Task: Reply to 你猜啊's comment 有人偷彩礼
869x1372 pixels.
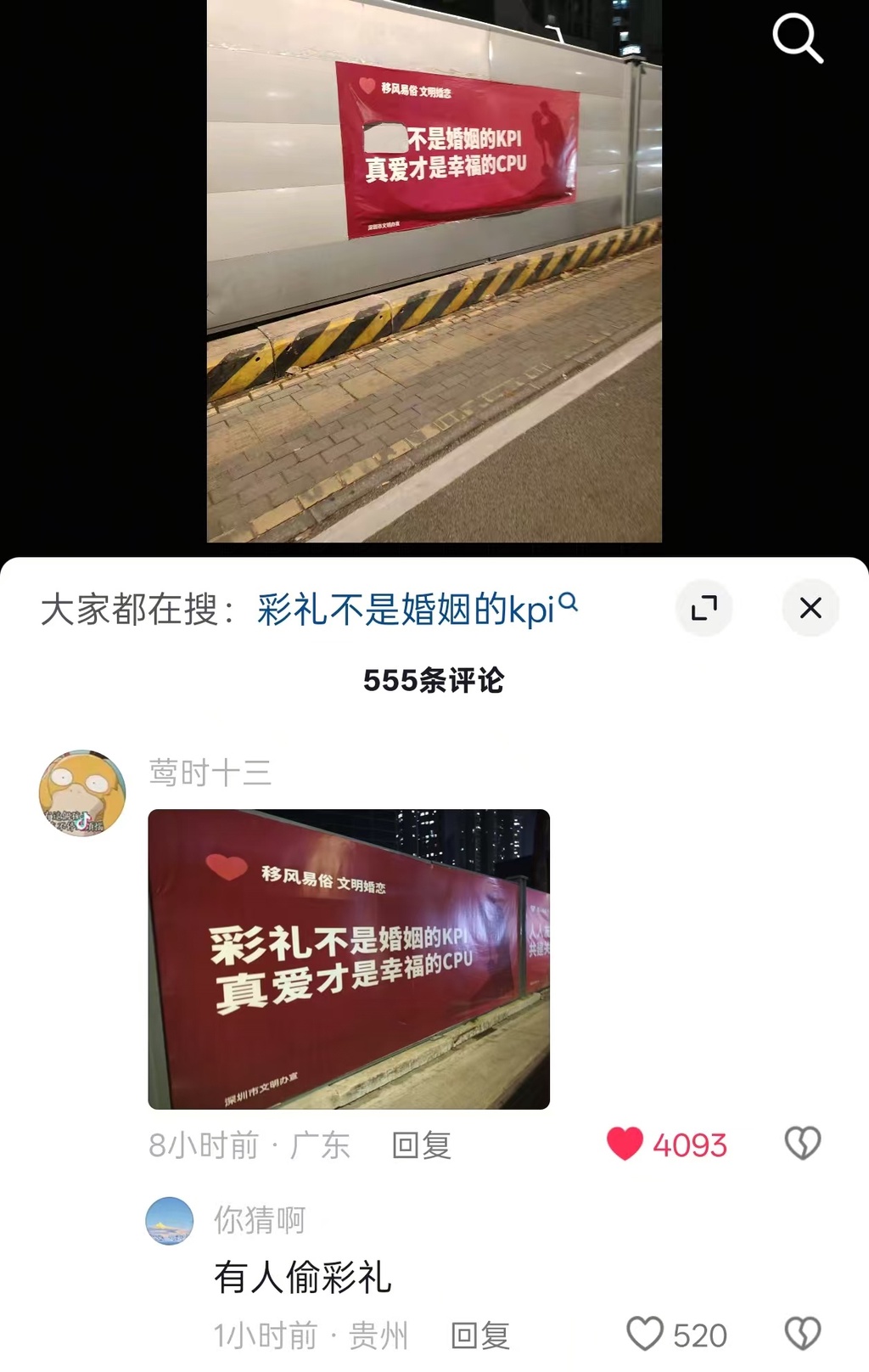Action: point(479,1335)
